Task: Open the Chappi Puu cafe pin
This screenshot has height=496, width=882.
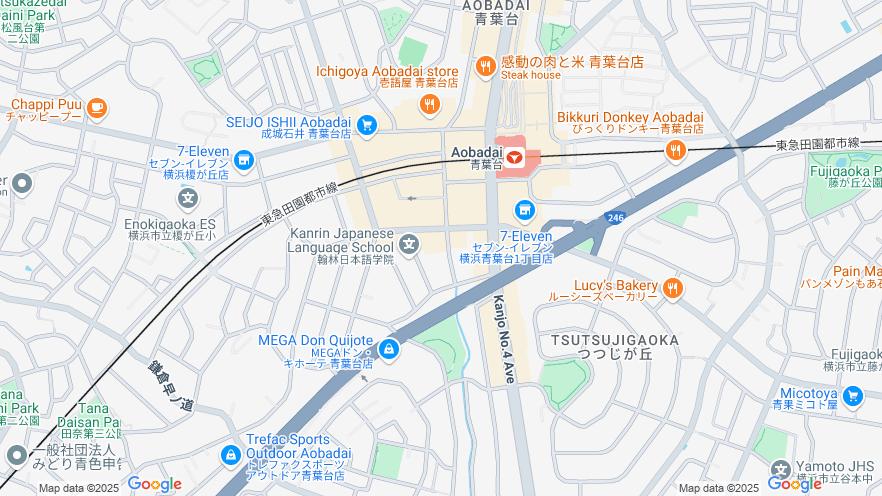Action: click(97, 106)
